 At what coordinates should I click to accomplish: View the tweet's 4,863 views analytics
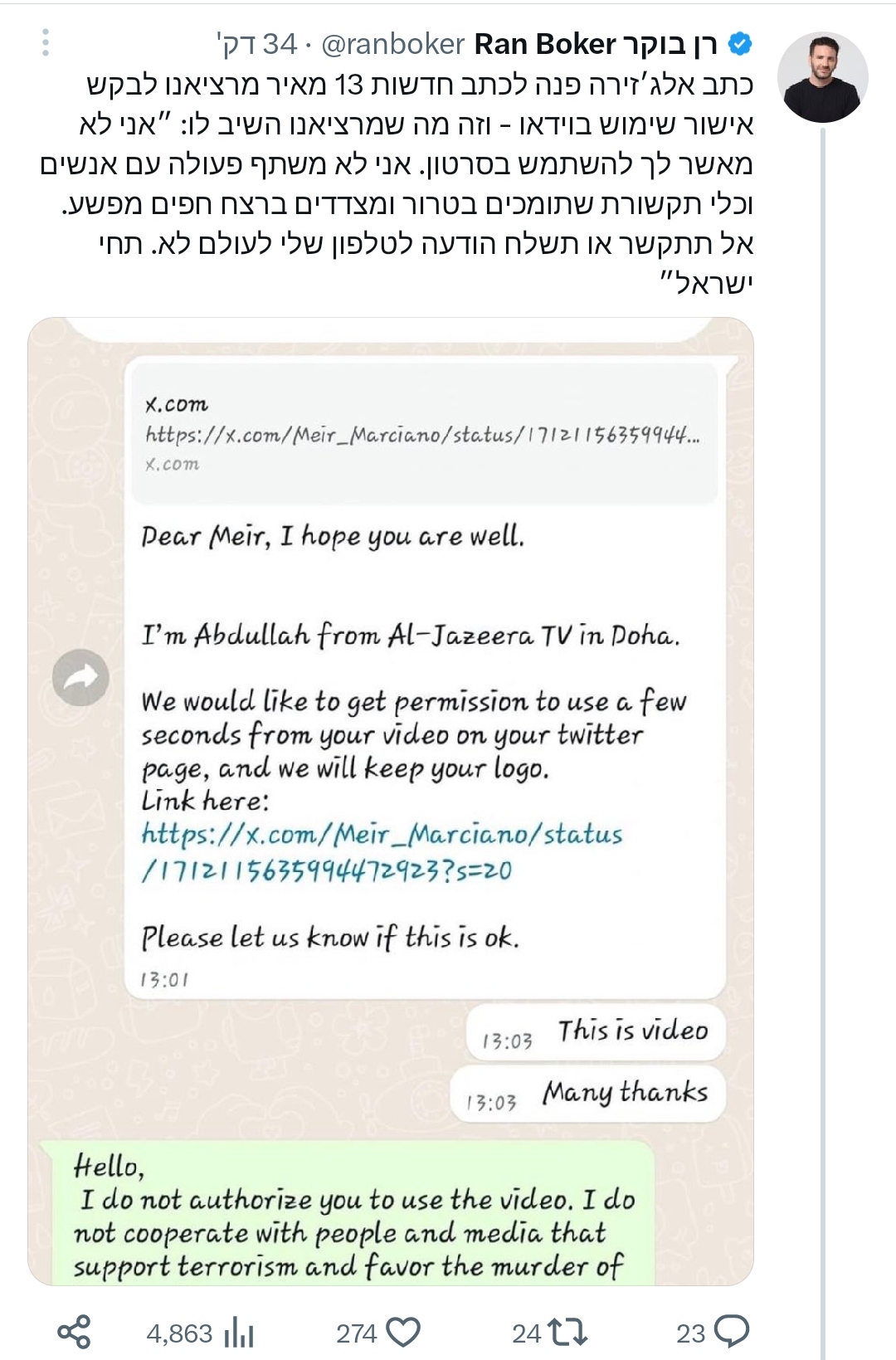pyautogui.click(x=239, y=1333)
